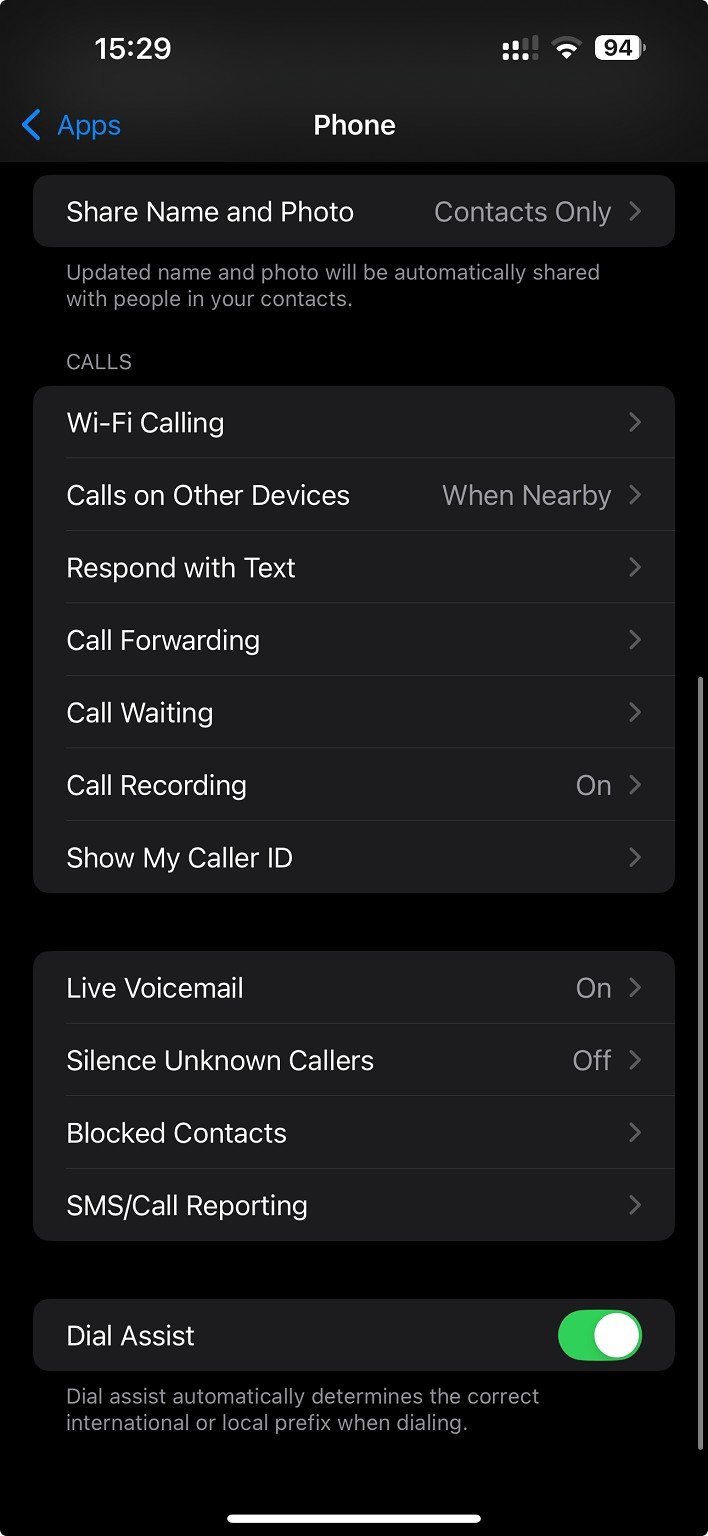Go back to Apps
Screen dimensions: 708x1536
pos(71,125)
